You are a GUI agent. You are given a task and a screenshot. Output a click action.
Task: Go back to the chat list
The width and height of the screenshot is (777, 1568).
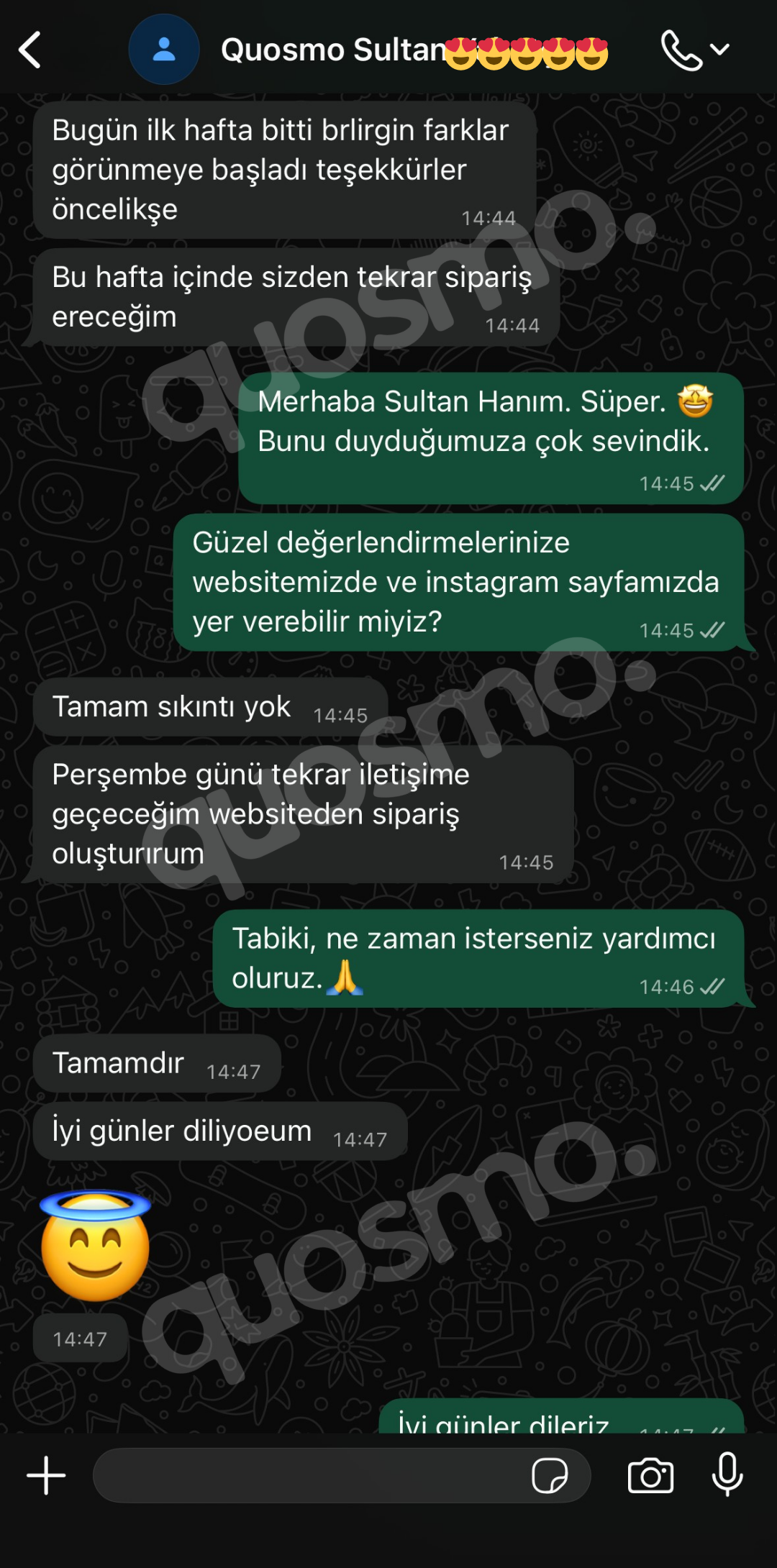(x=30, y=50)
